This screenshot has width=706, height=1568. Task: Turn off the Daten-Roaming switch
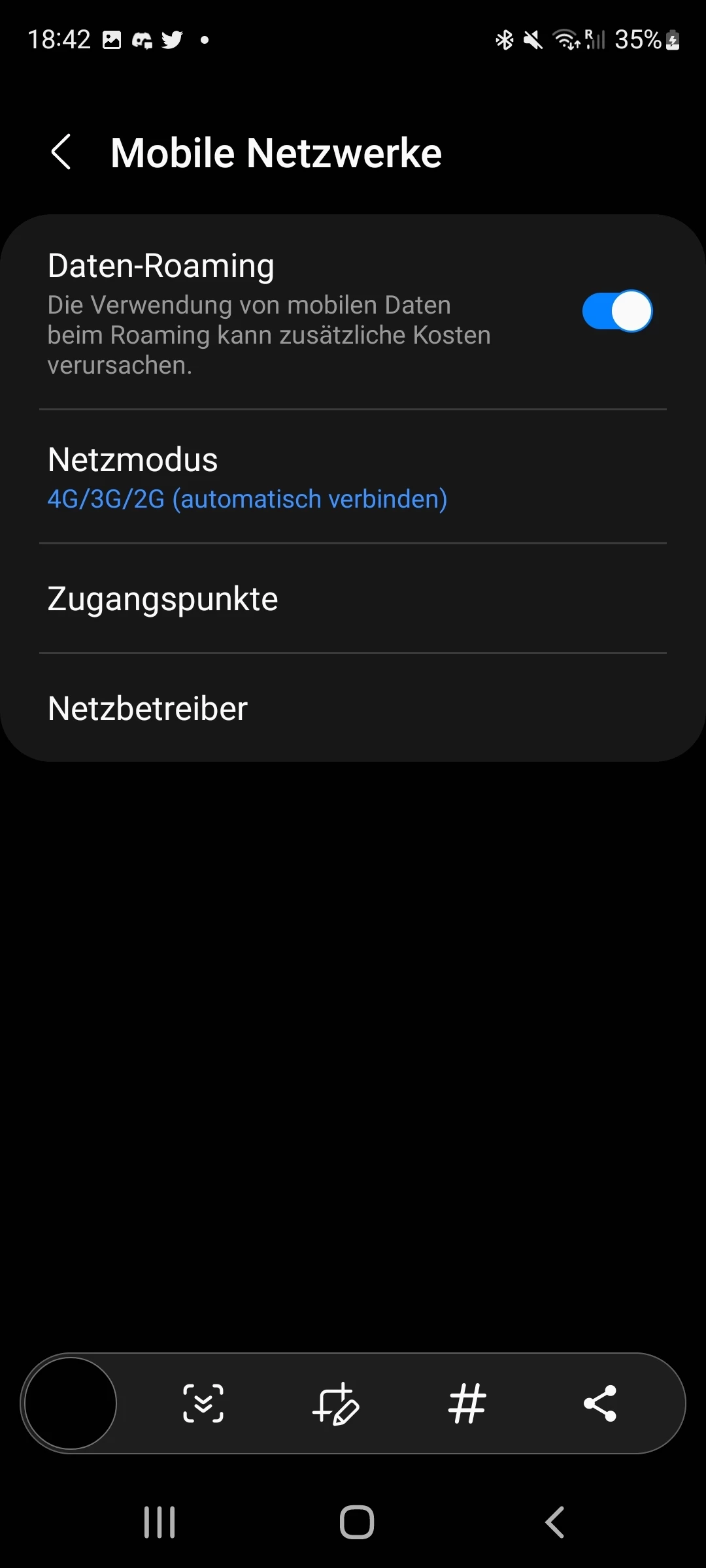click(616, 311)
